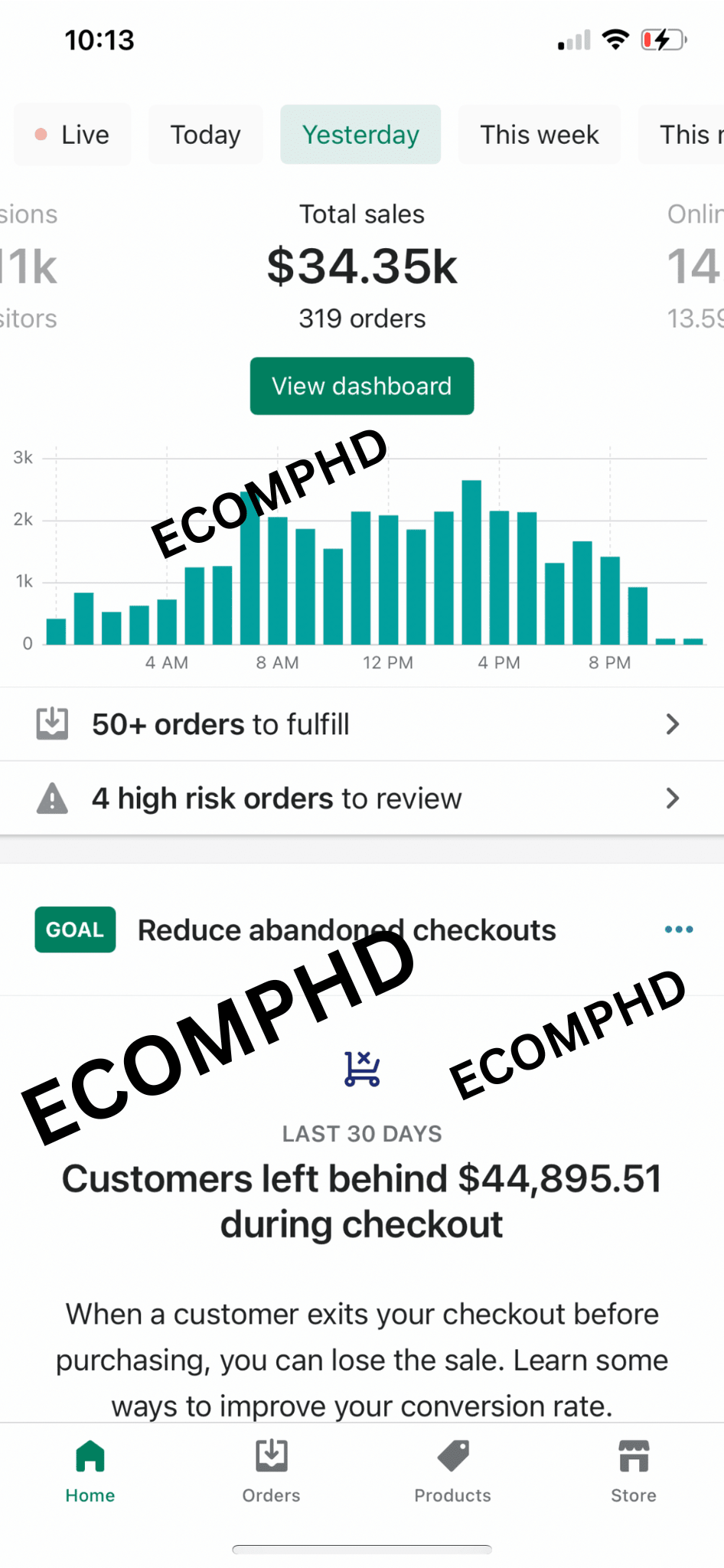The height and width of the screenshot is (1568, 724).
Task: Switch to the Today chip
Action: [205, 135]
